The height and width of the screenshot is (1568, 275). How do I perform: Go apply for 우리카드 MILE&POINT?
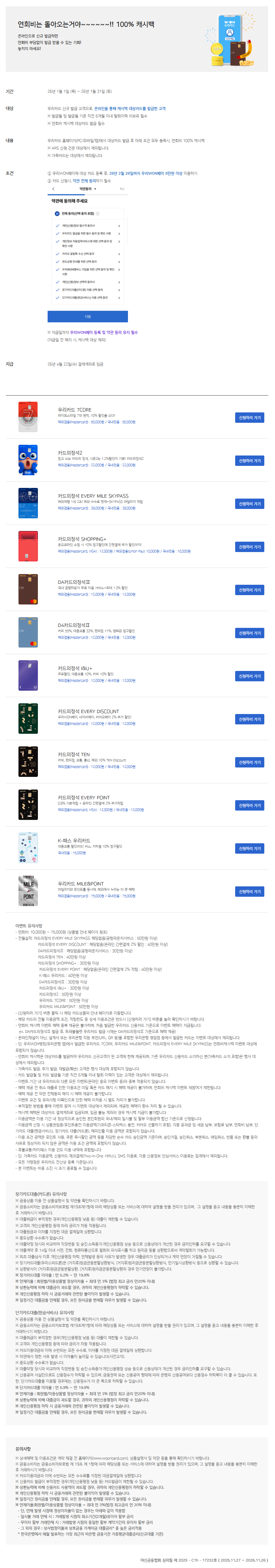(x=249, y=892)
